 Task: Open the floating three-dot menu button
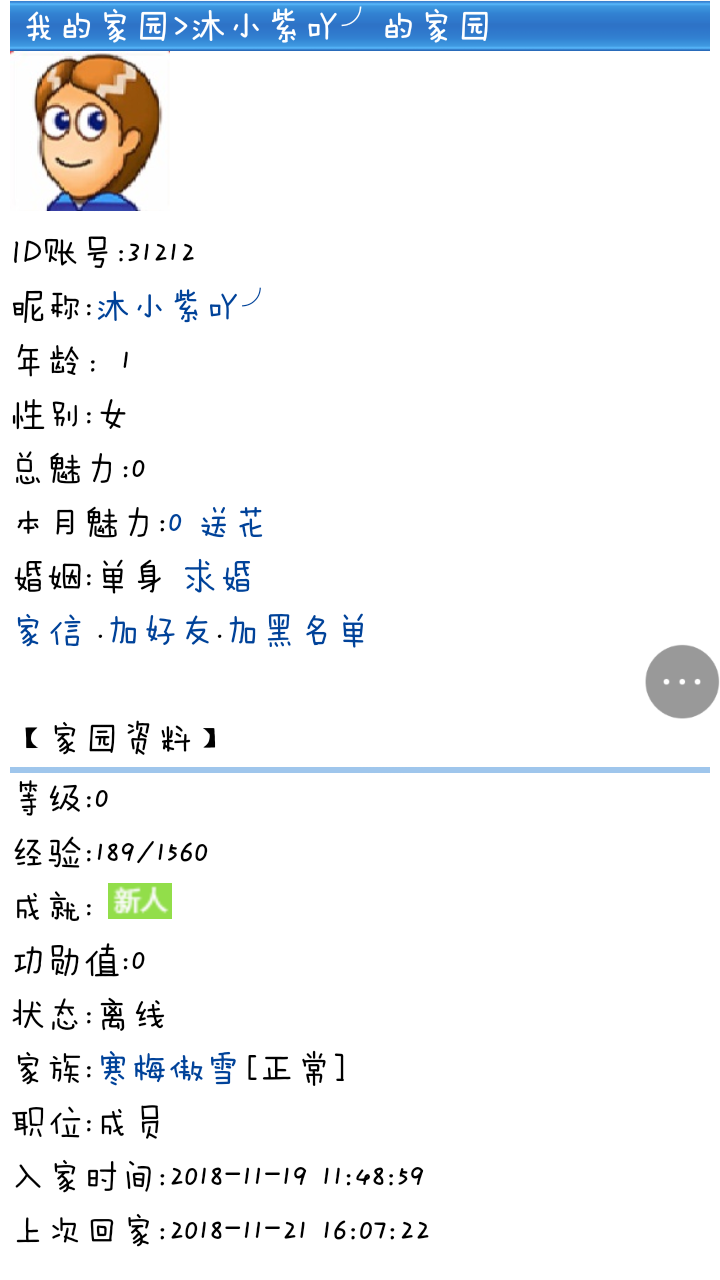tap(682, 682)
